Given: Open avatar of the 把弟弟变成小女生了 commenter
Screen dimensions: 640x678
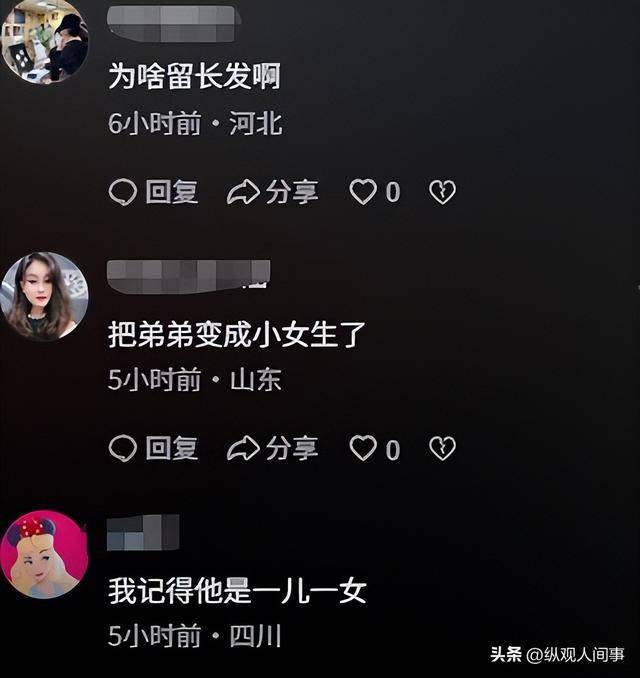Looking at the screenshot, I should (44, 296).
